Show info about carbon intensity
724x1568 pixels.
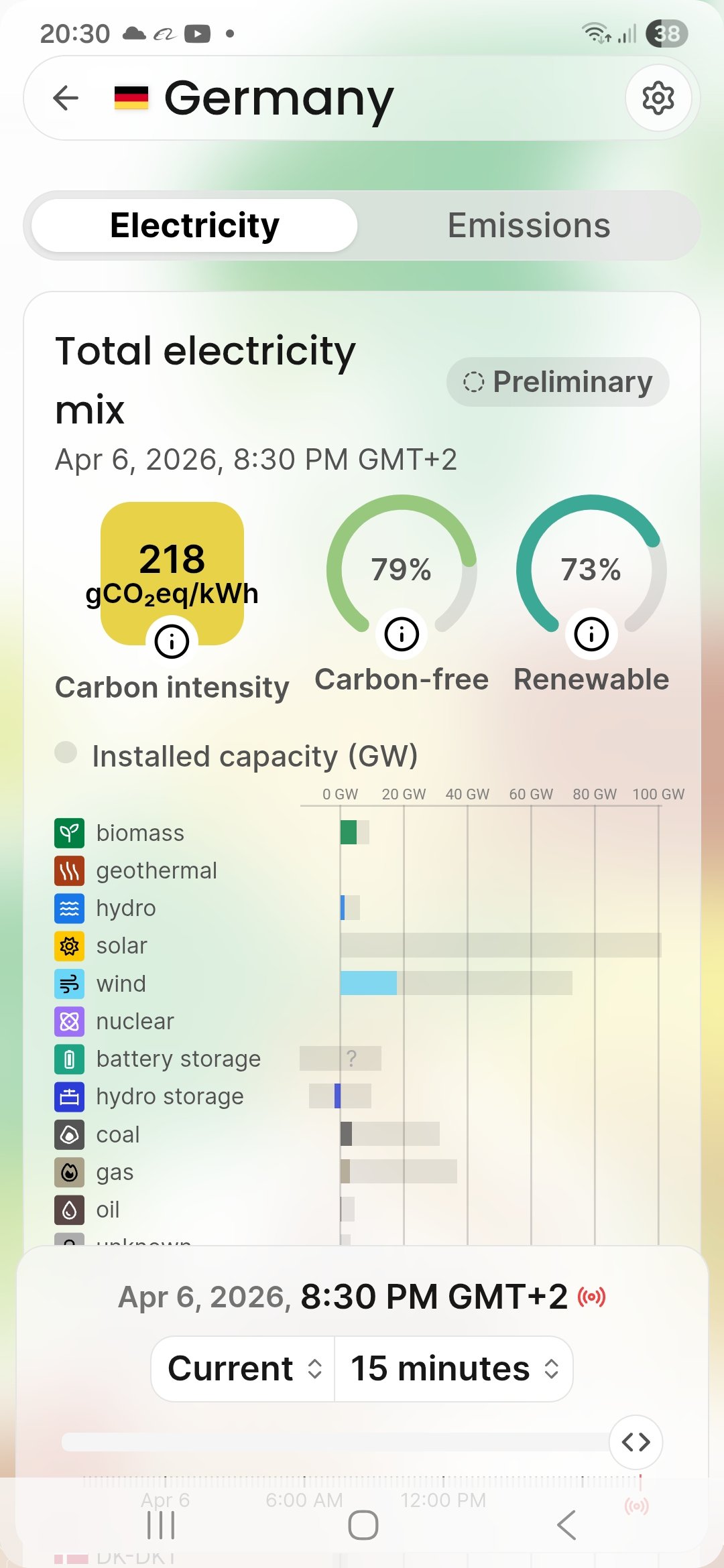pos(172,641)
